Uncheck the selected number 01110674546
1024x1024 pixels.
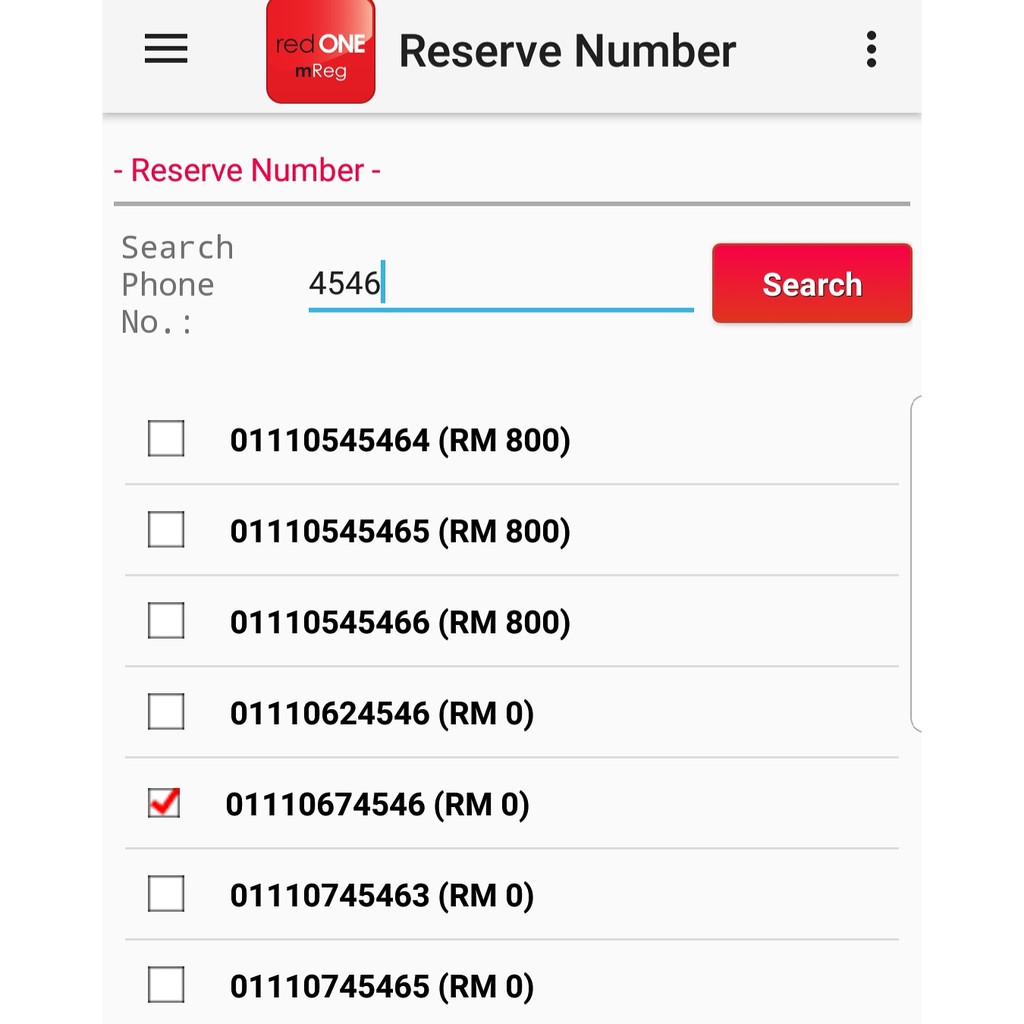point(164,802)
